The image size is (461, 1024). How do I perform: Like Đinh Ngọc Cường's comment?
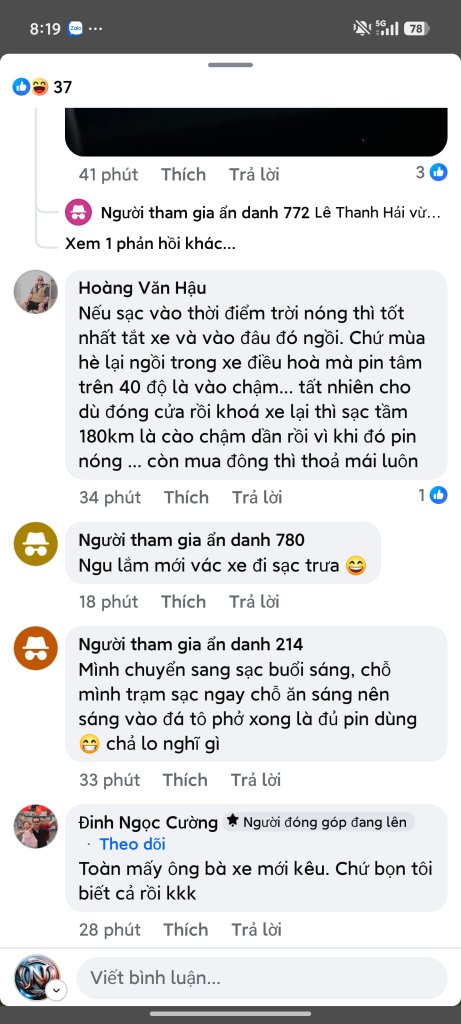[185, 929]
